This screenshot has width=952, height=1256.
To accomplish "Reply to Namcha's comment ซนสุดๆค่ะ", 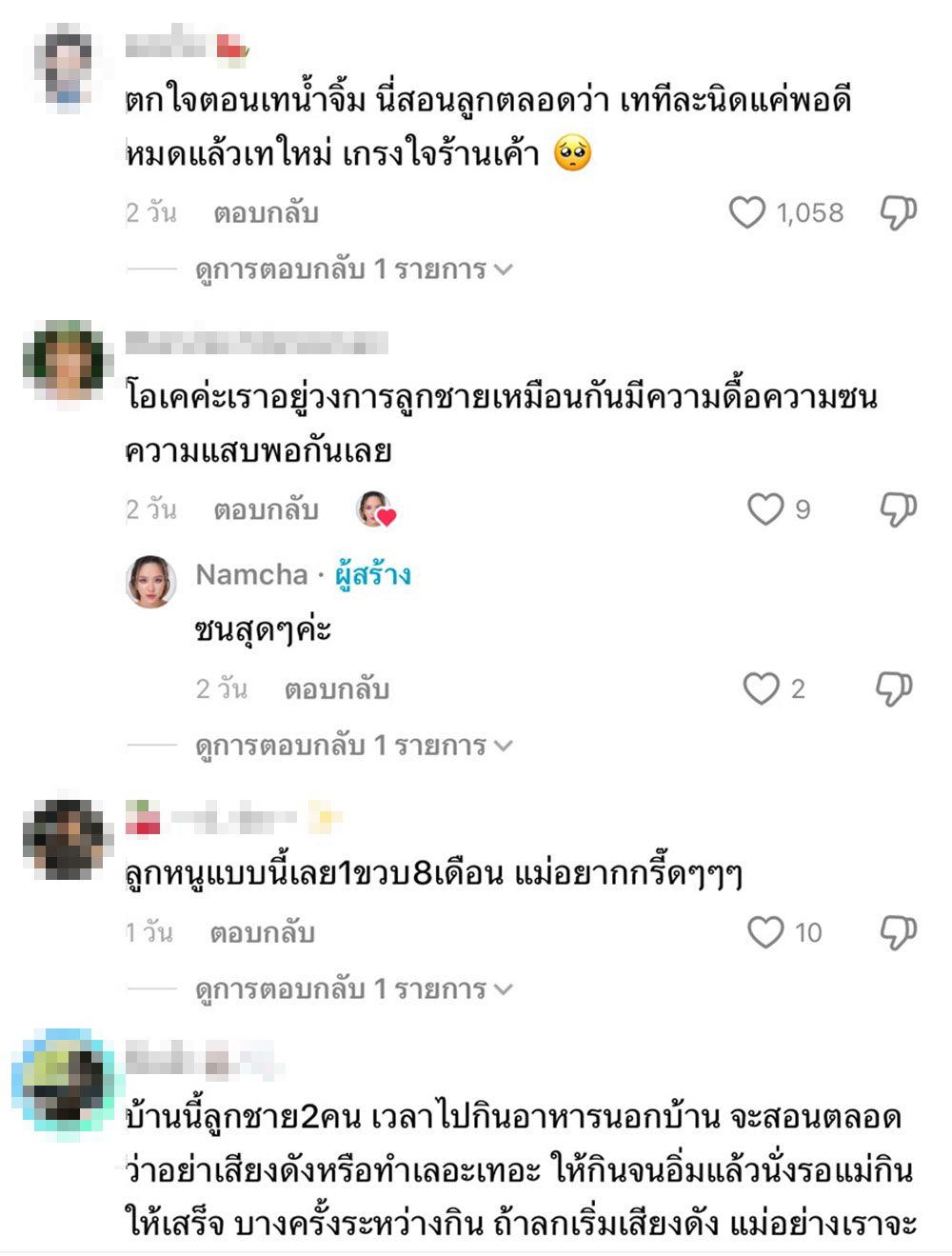I will coord(337,688).
